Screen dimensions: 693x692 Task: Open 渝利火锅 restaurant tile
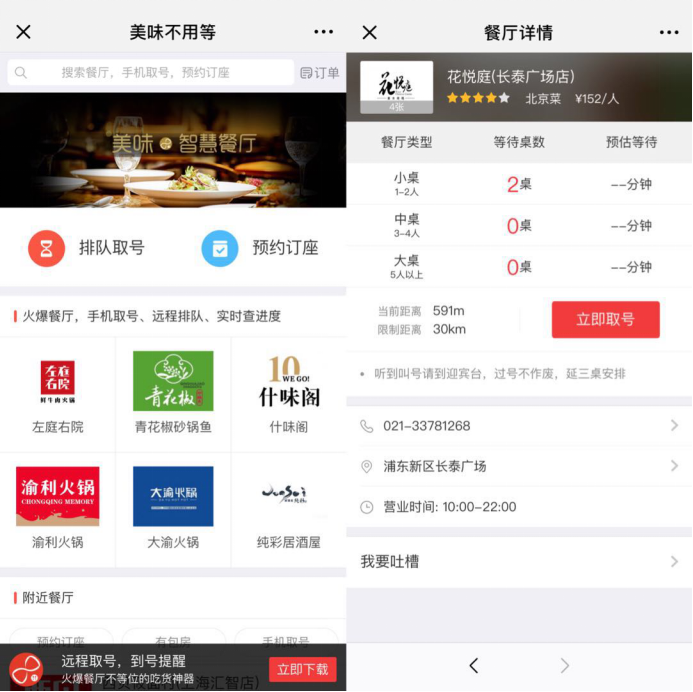58,508
